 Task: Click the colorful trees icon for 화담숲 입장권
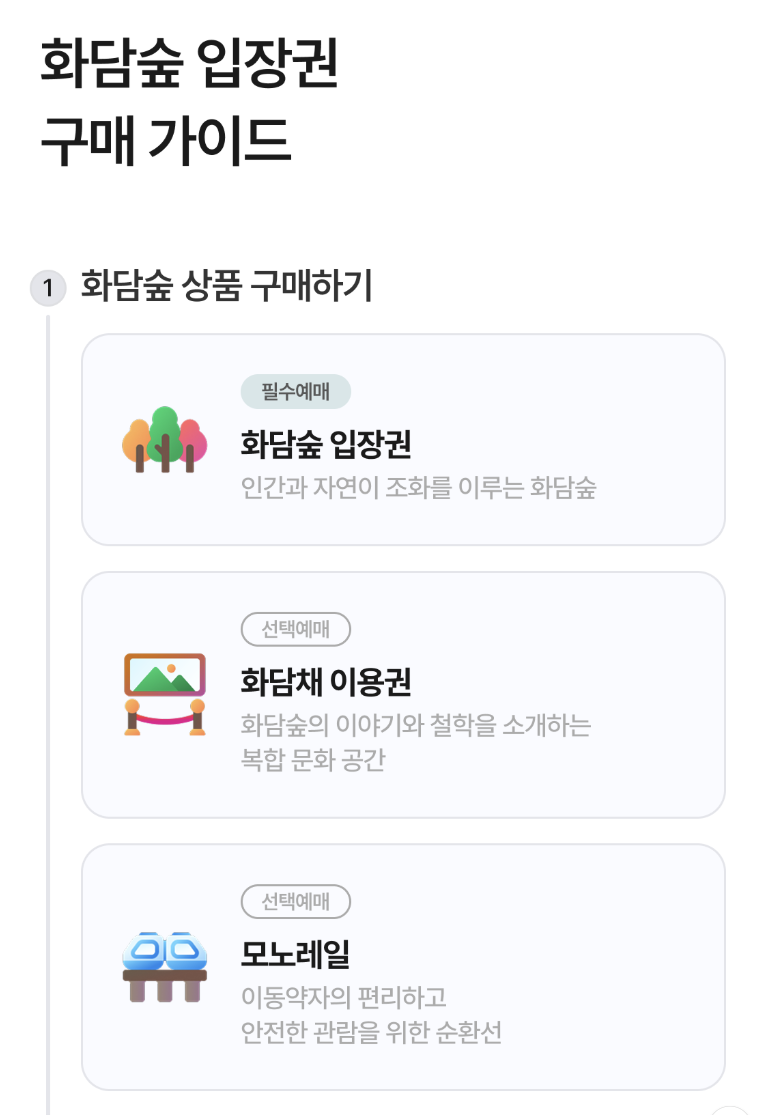coord(163,442)
